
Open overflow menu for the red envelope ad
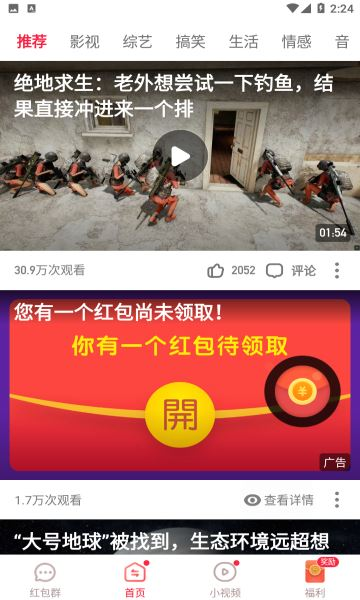pos(337,500)
